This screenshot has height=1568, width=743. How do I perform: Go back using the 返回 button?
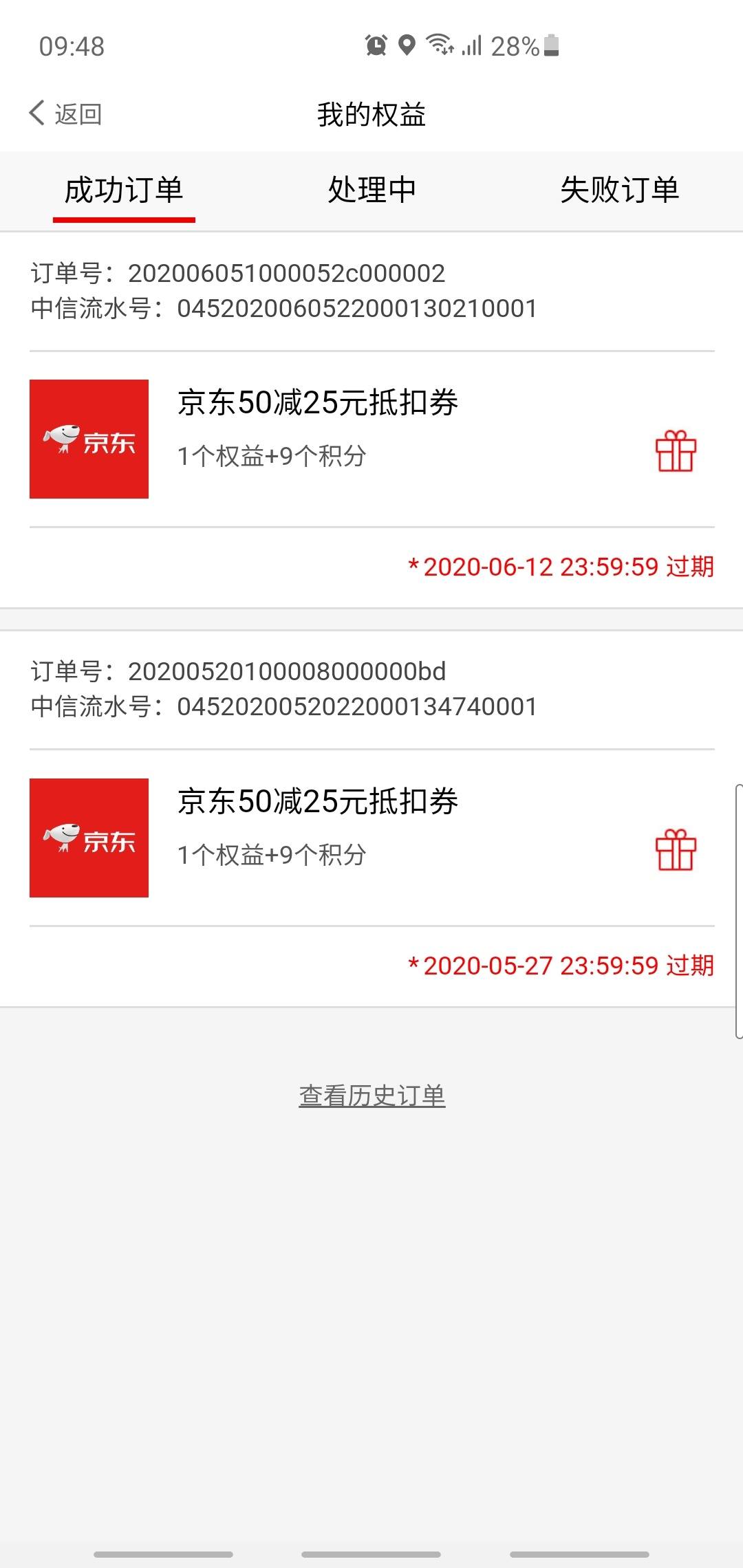point(66,113)
